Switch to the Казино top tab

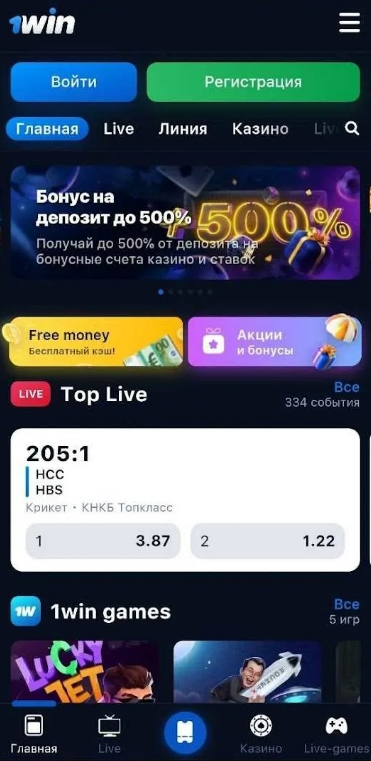[x=260, y=129]
